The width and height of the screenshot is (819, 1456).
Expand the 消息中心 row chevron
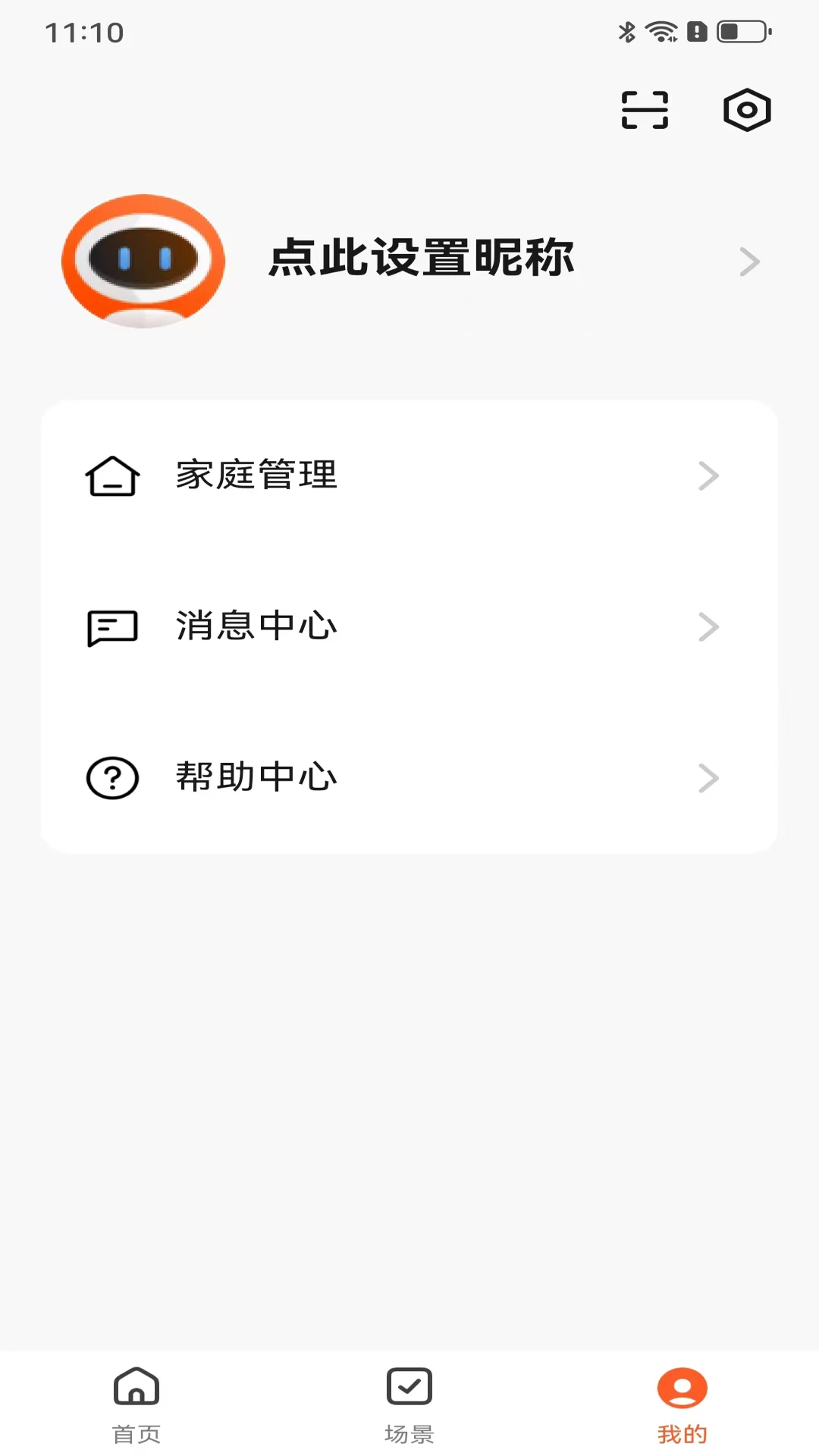709,626
